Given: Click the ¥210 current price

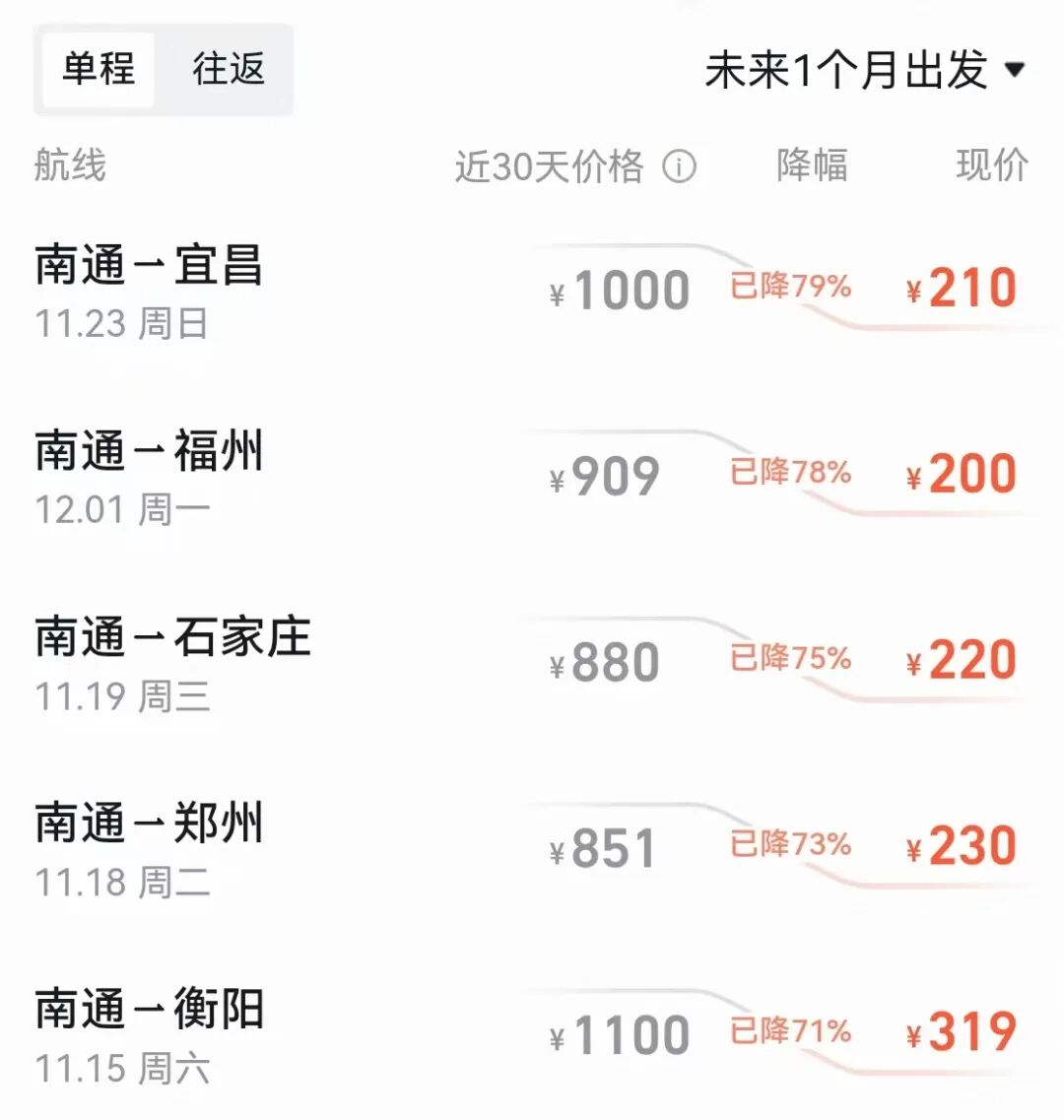Looking at the screenshot, I should [961, 288].
